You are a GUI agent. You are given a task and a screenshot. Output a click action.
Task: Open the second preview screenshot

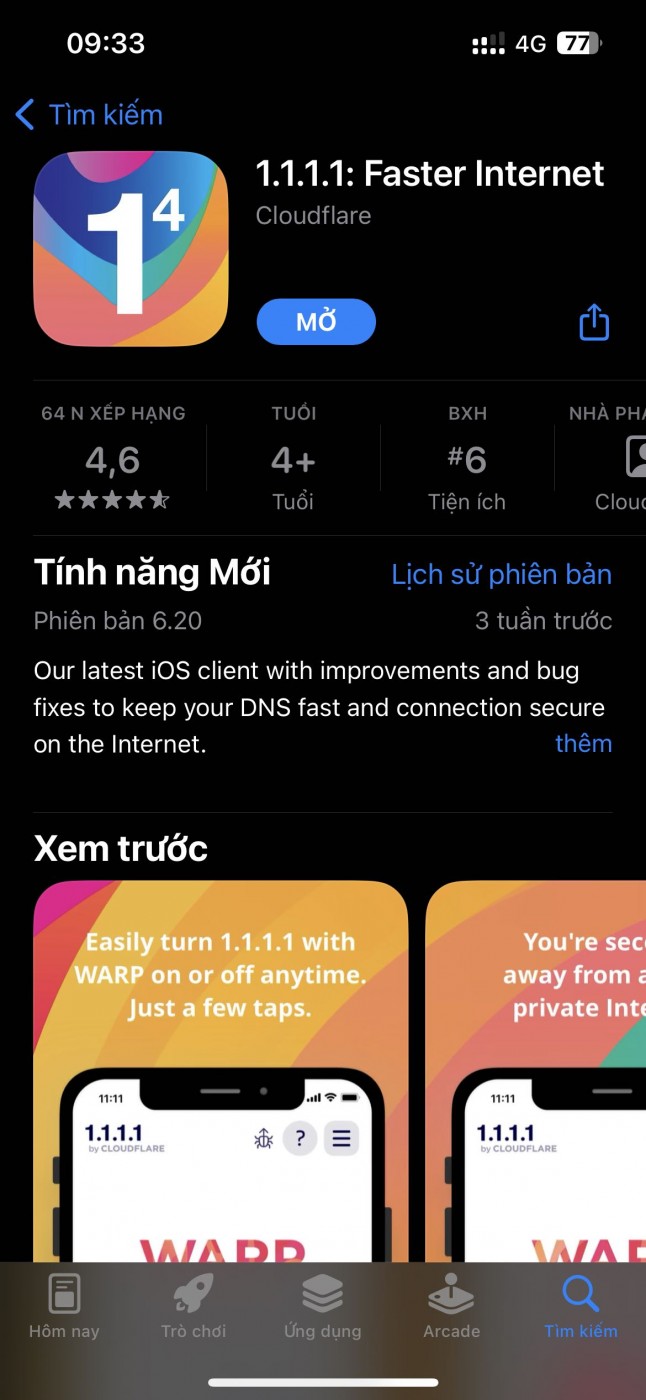click(536, 1070)
